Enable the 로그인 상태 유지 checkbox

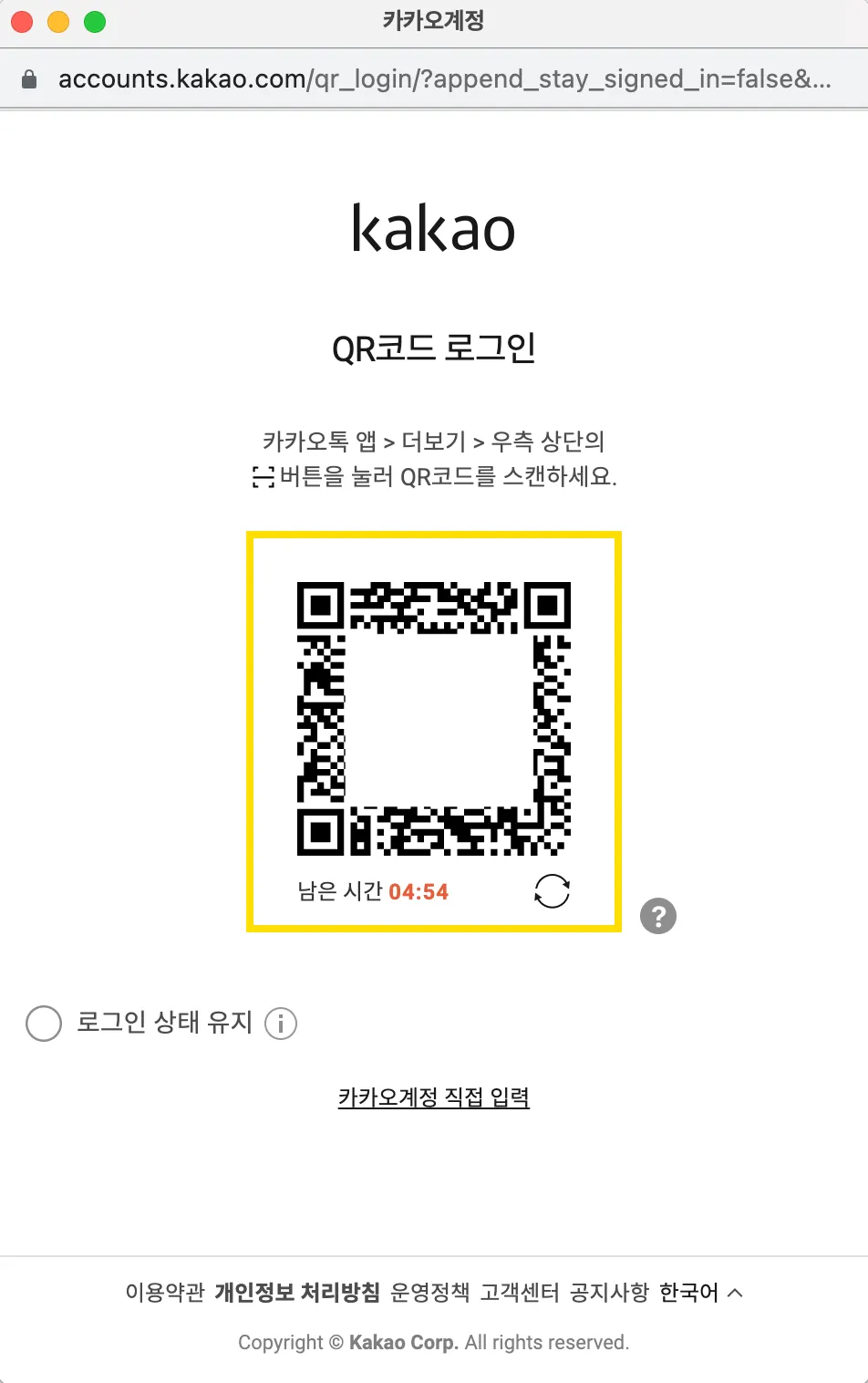pyautogui.click(x=44, y=1024)
